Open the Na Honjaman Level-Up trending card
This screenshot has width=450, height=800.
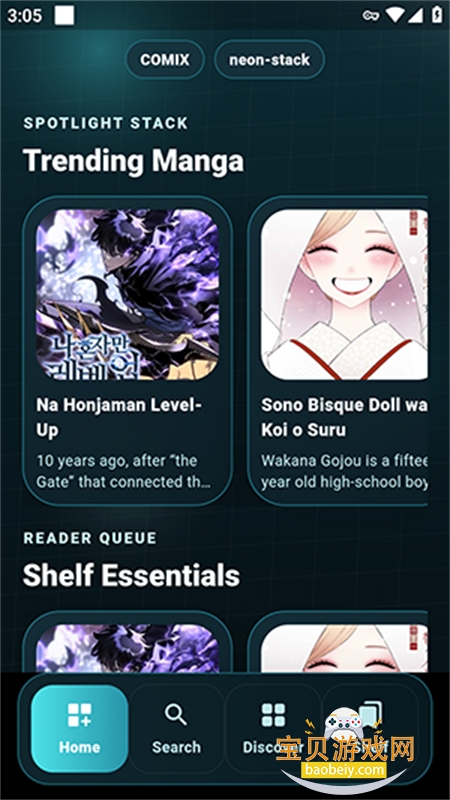[x=128, y=351]
